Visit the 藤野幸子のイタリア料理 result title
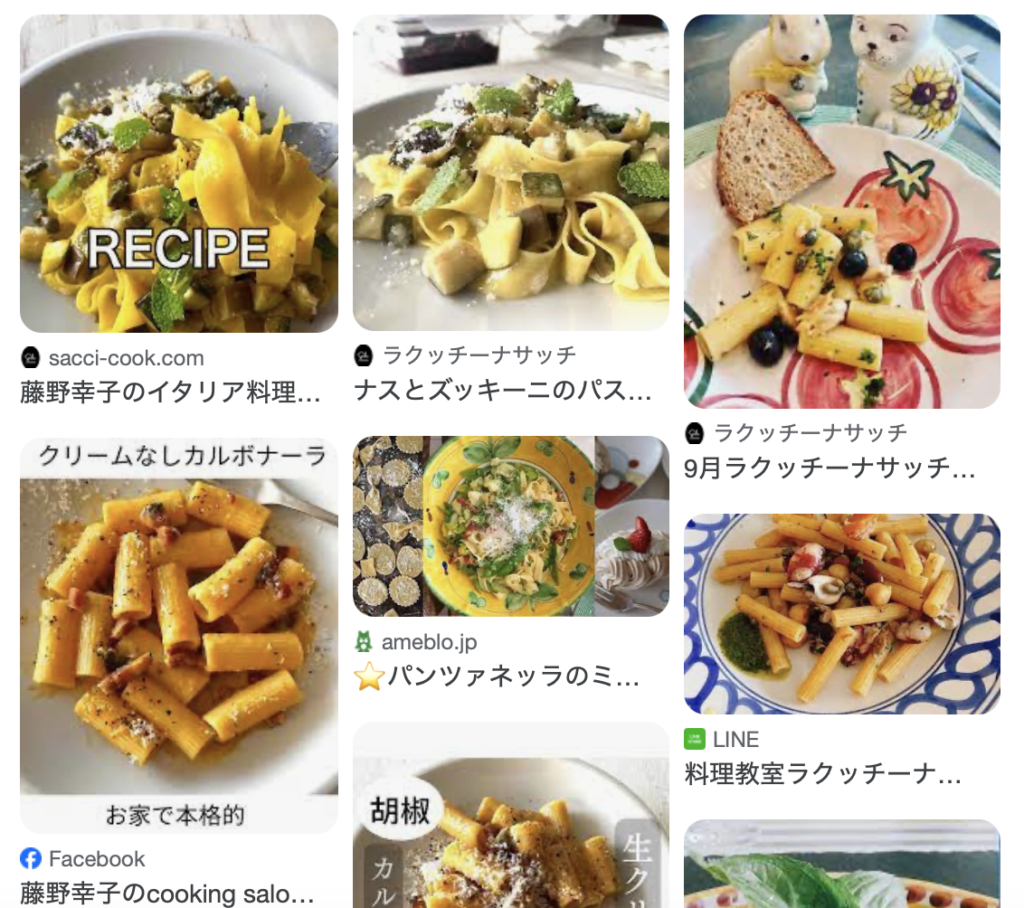Screen dimensions: 1024x908 (170, 392)
